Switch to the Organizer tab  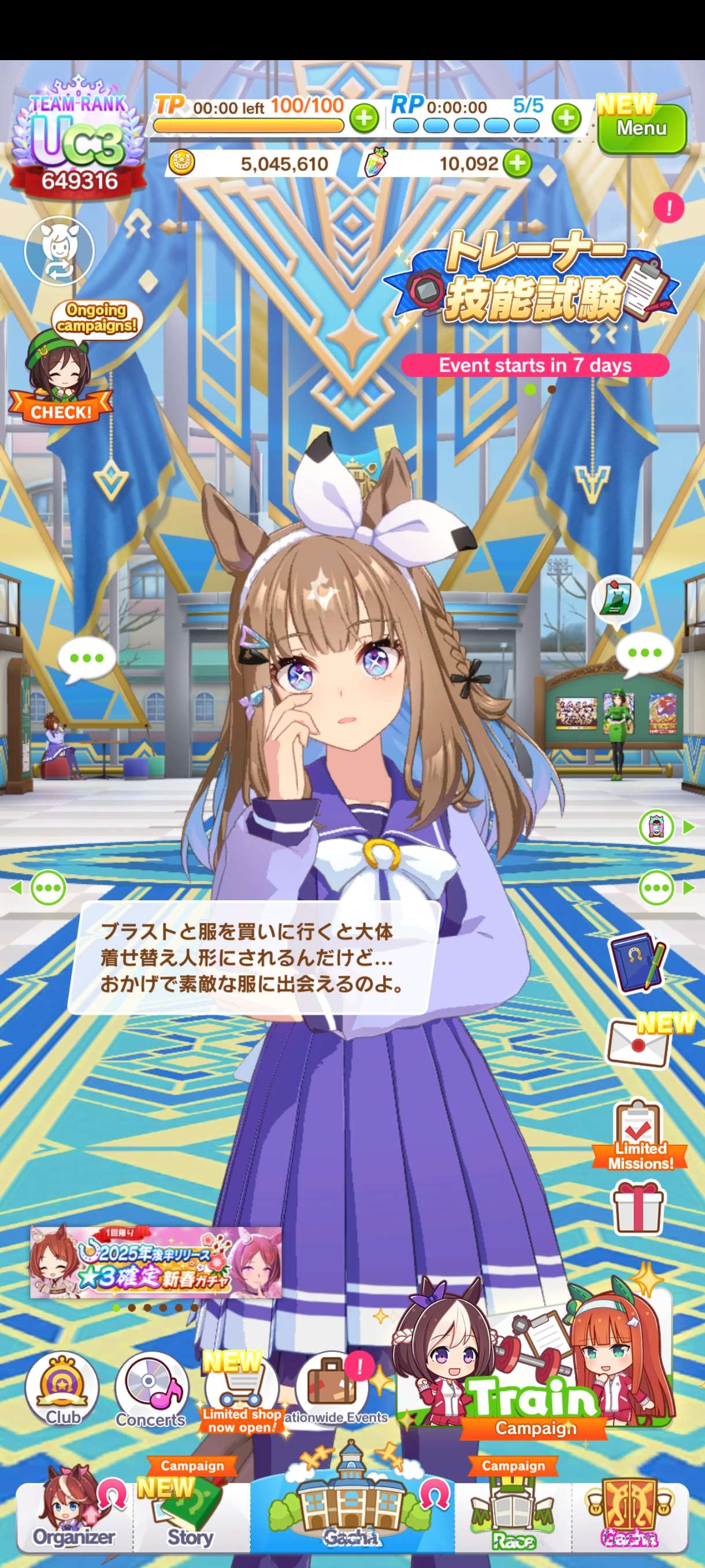pos(73,1514)
